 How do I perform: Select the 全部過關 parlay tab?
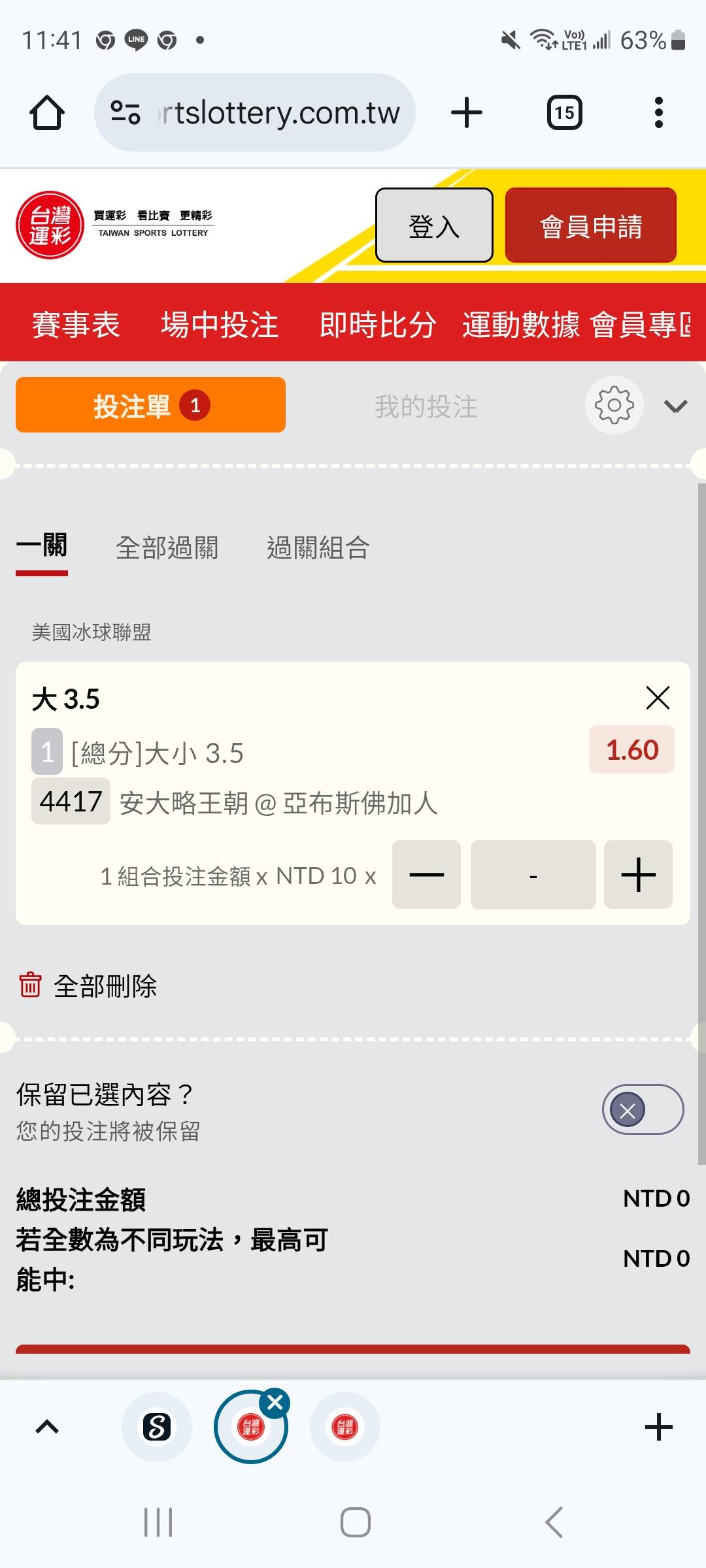(167, 547)
